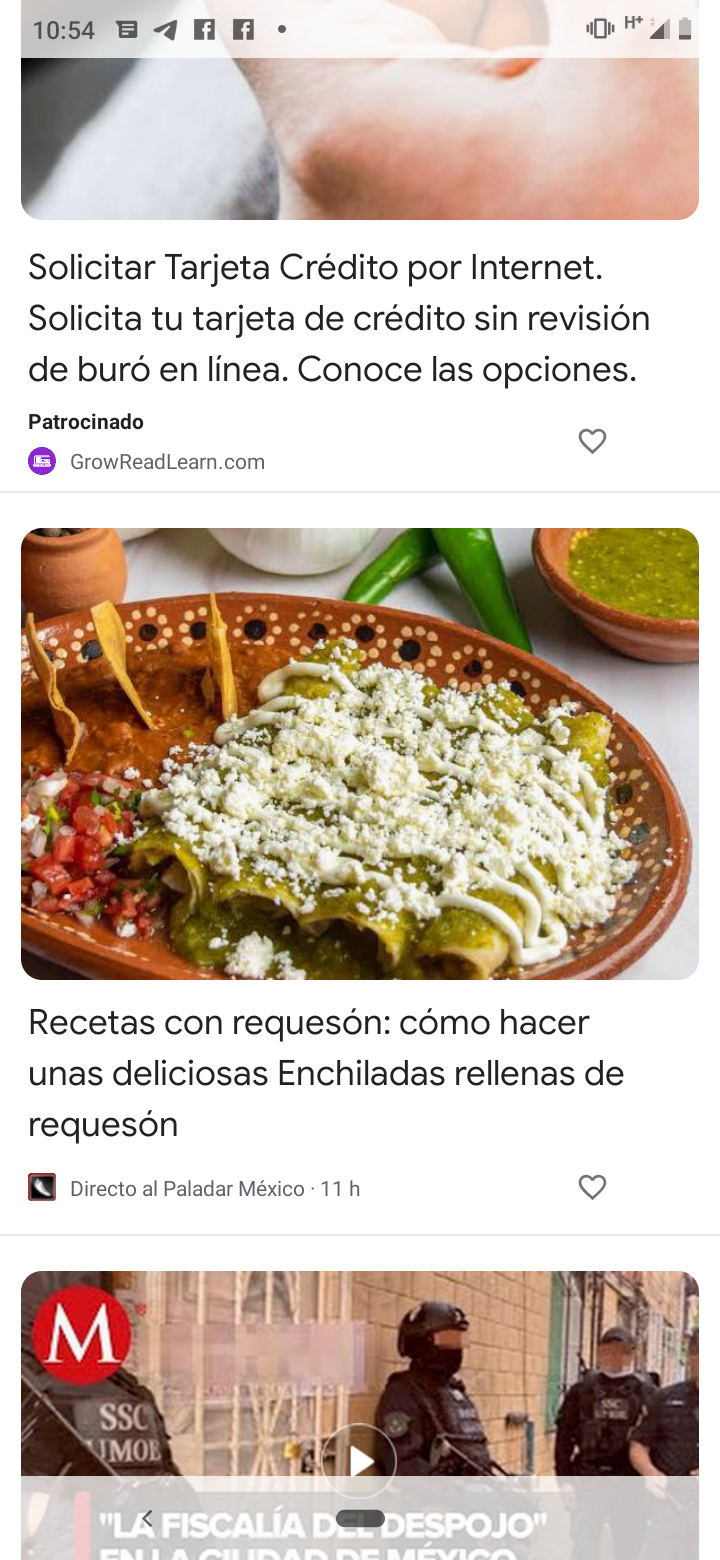This screenshot has width=720, height=1560.
Task: Open the Enchiladas rellenas de requesón recipe
Action: [326, 1073]
